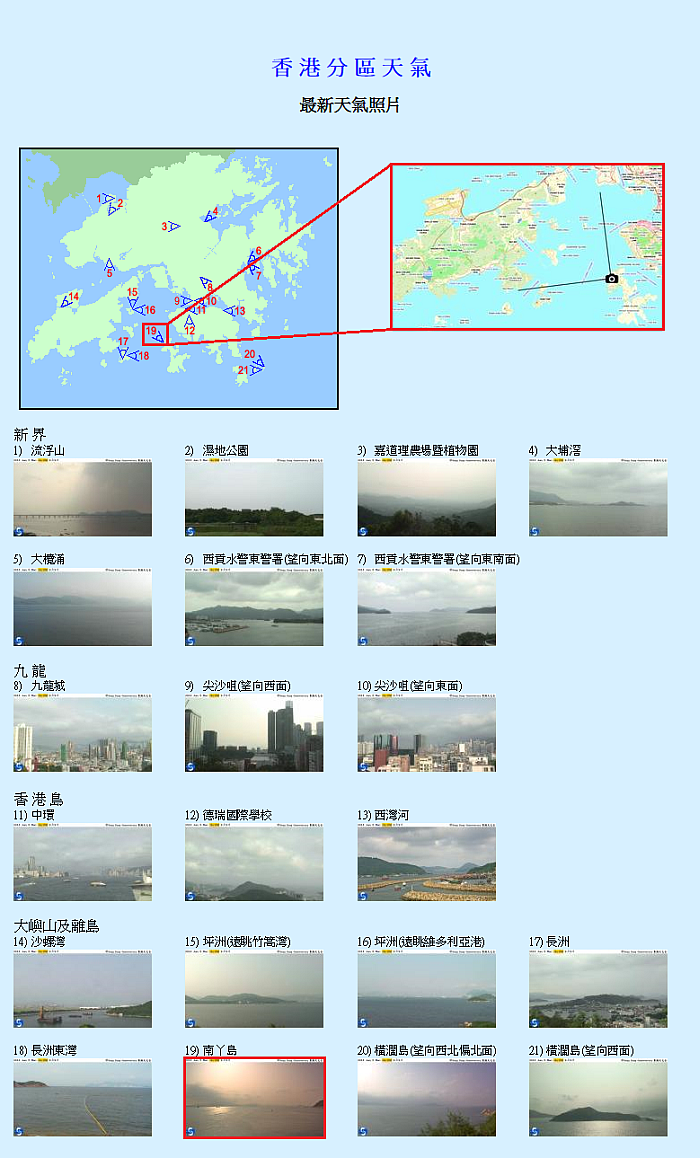Open the 長洲 weather photo
Screen dimensions: 700x1158
598,989
